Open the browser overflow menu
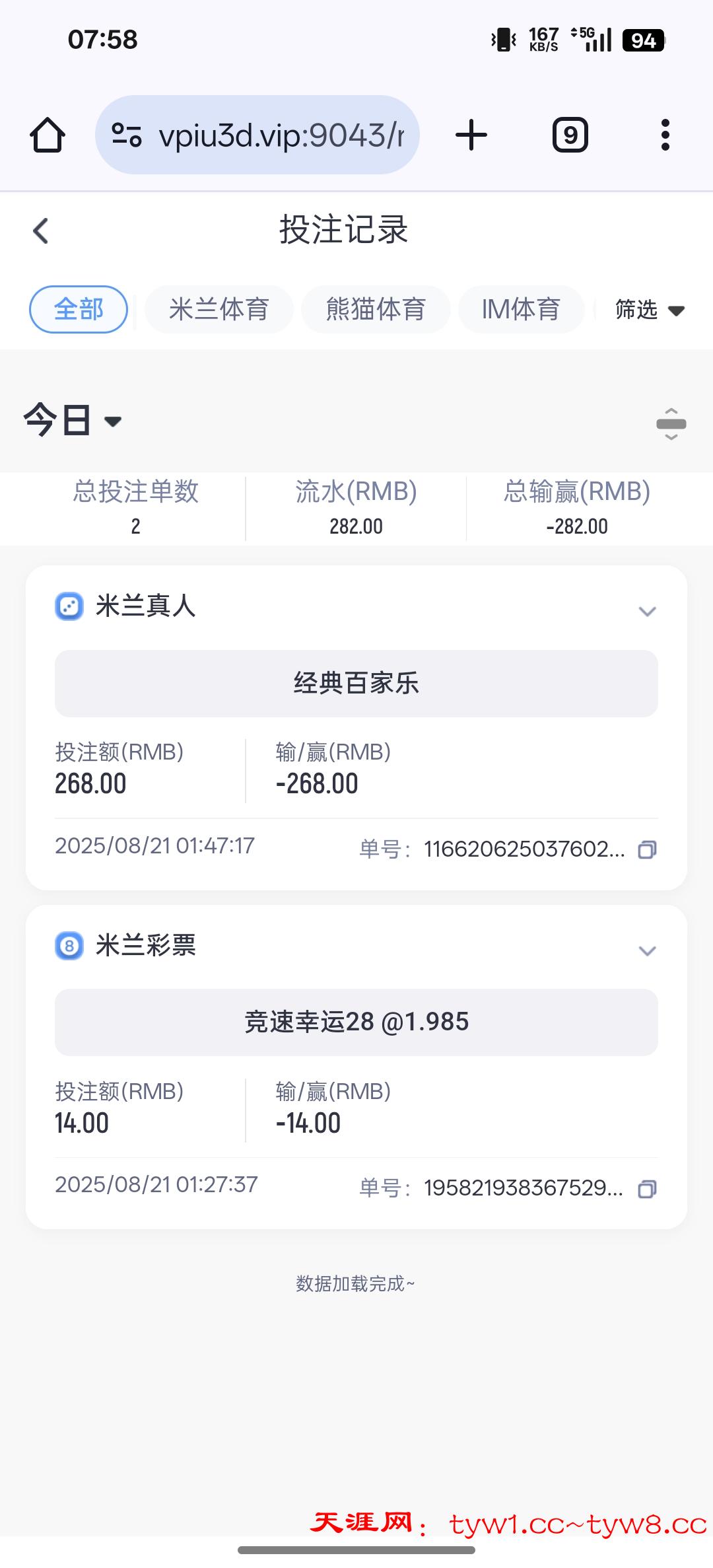Screen dimensions: 713x1568 [x=665, y=135]
